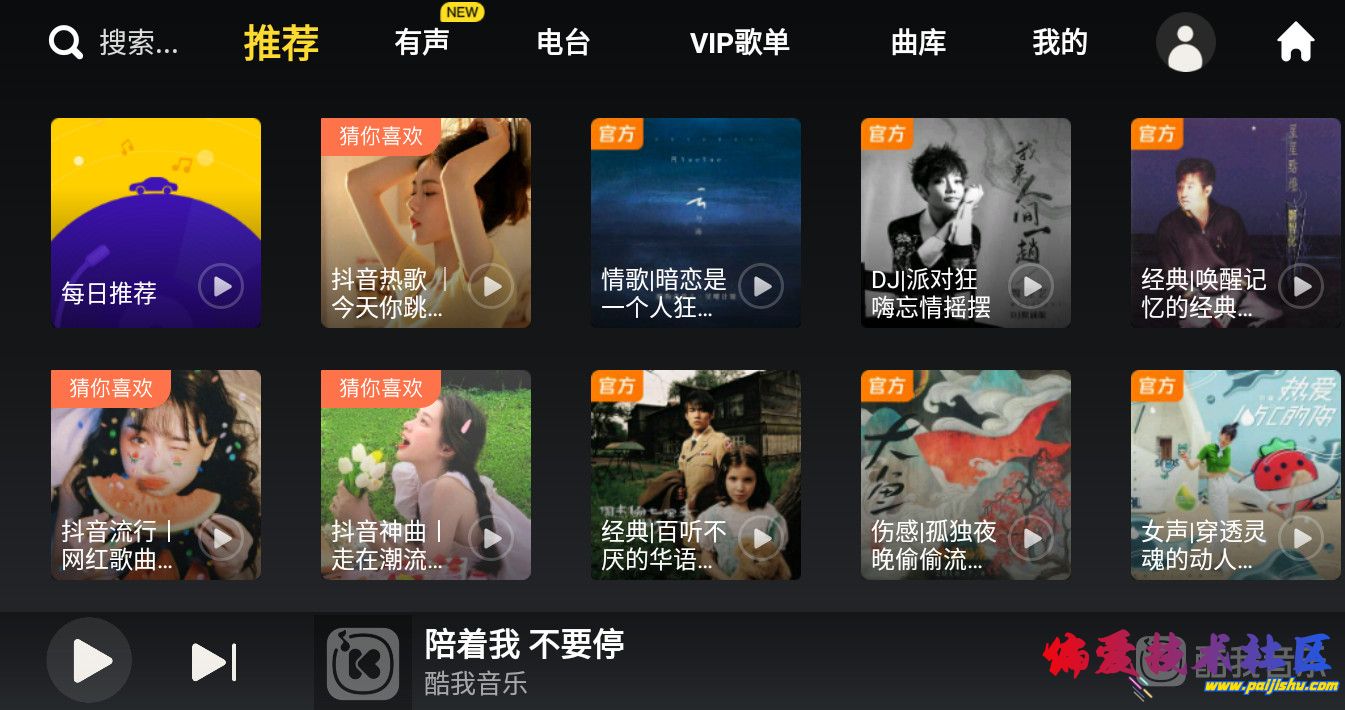The image size is (1345, 710).
Task: Go to the 曲库 tab
Action: [918, 43]
